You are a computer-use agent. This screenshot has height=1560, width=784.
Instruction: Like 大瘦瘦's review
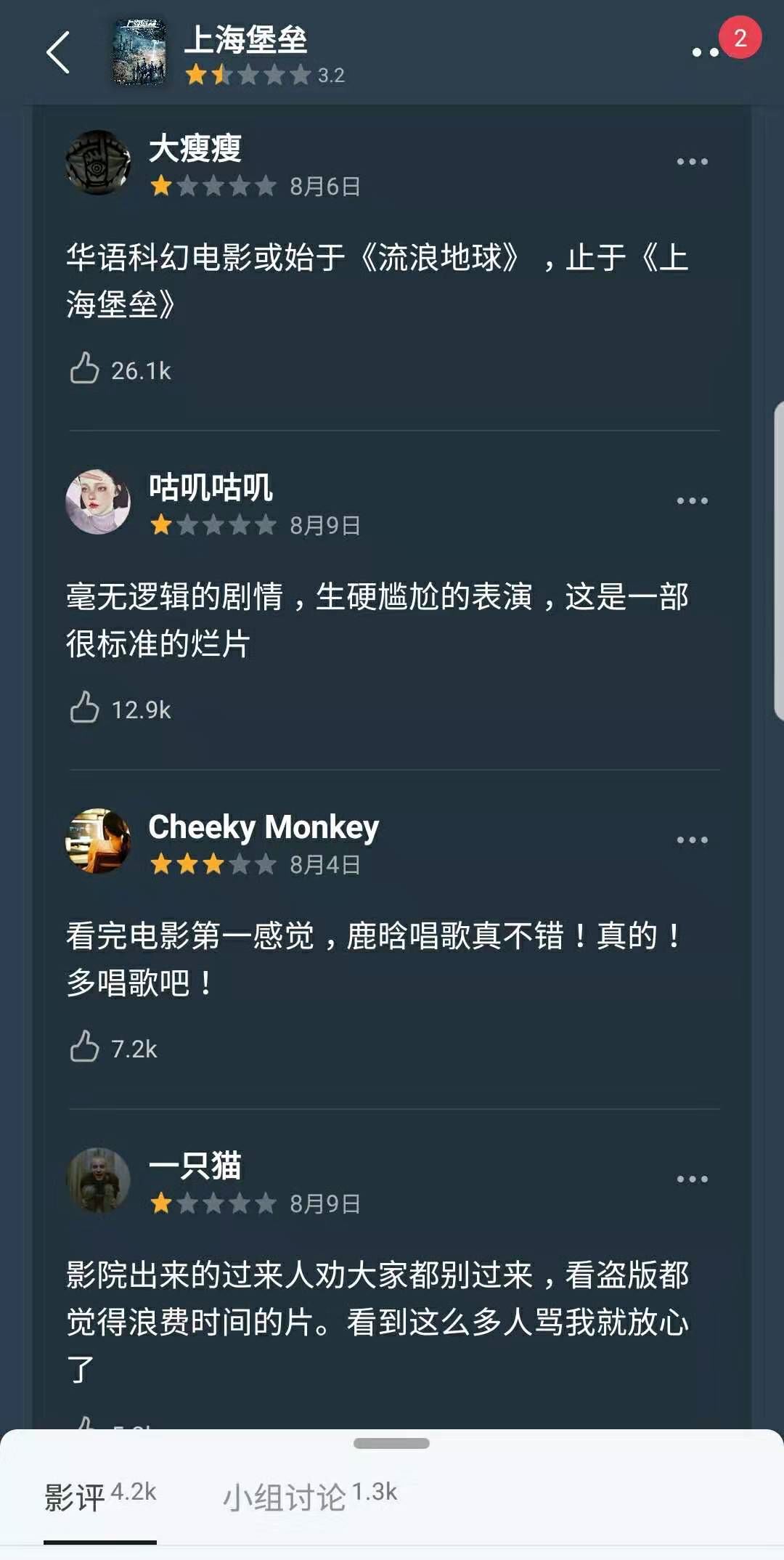coord(85,369)
